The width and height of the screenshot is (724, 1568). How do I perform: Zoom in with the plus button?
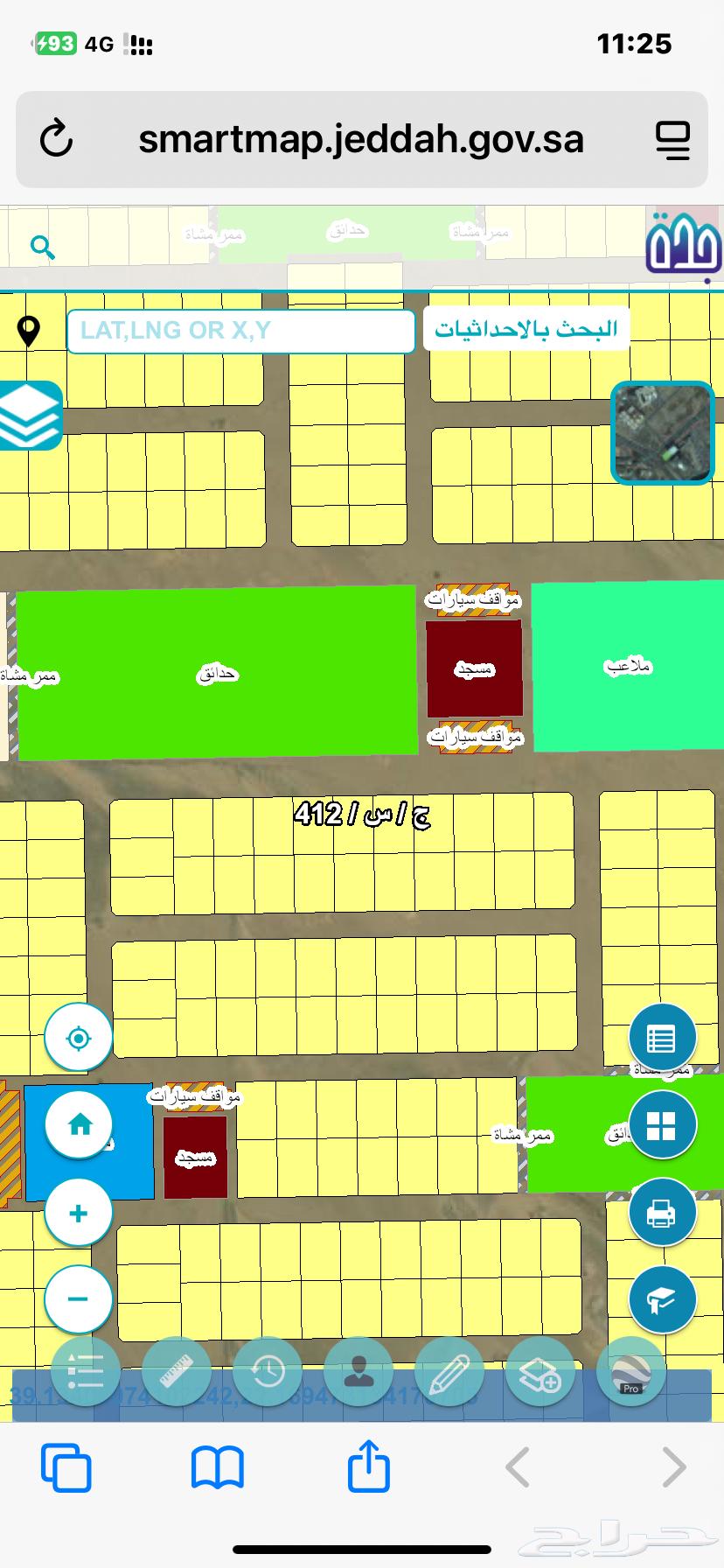click(x=79, y=1214)
